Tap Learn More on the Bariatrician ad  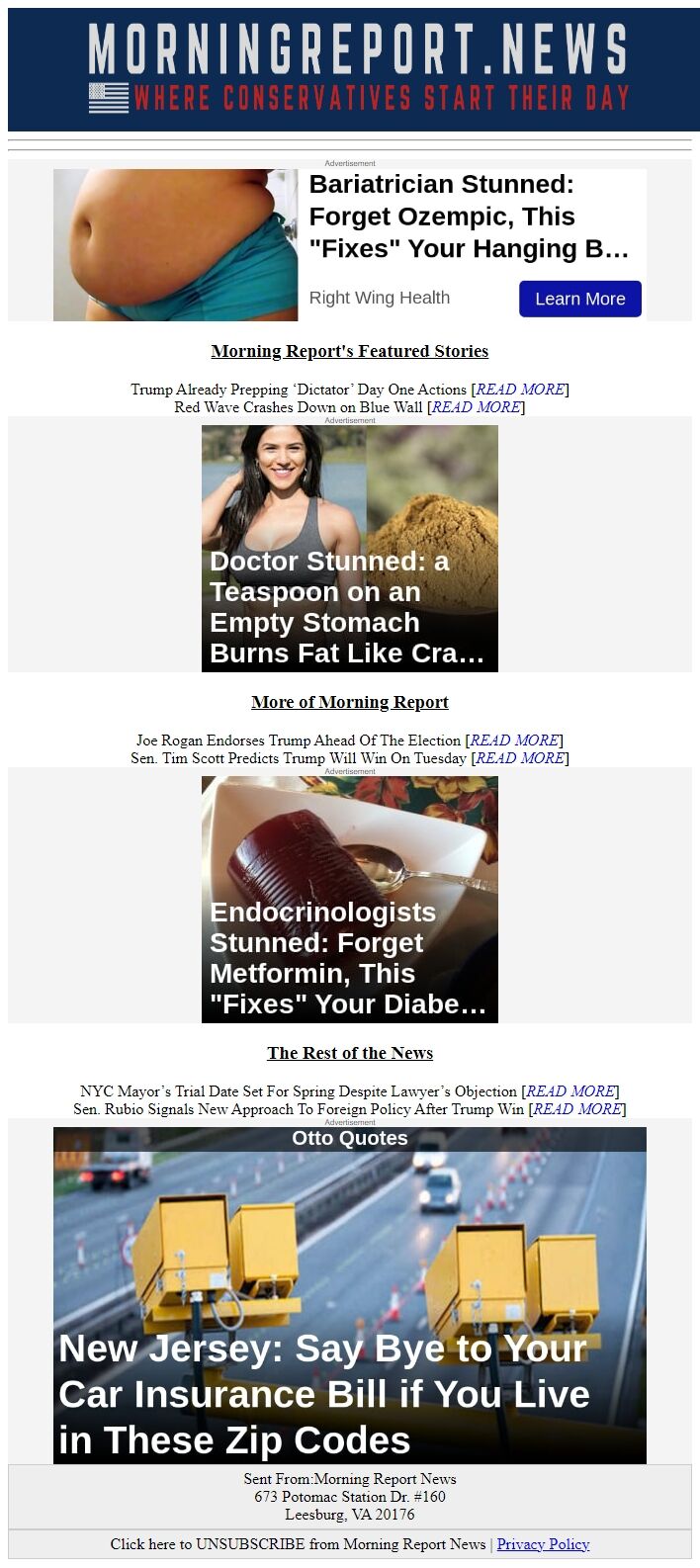coord(579,299)
